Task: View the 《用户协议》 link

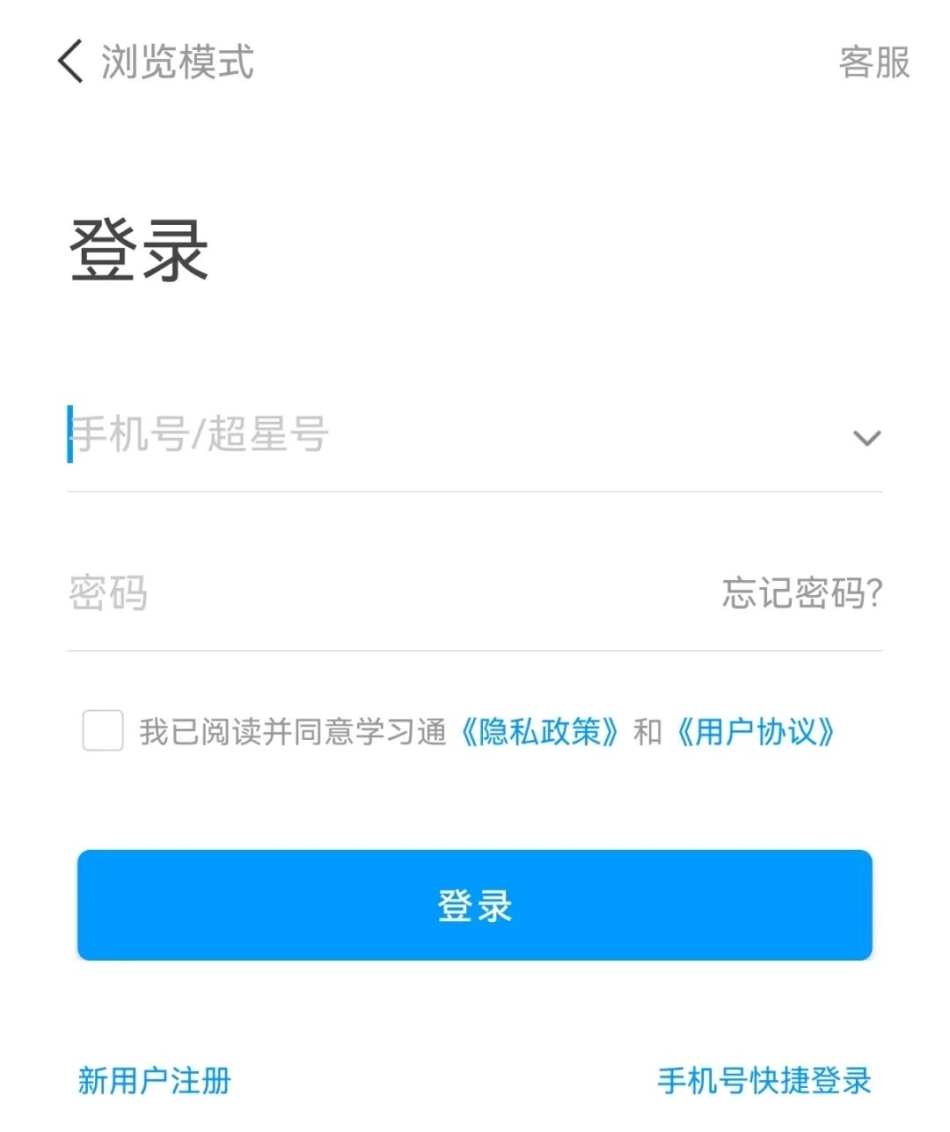Action: (x=755, y=733)
